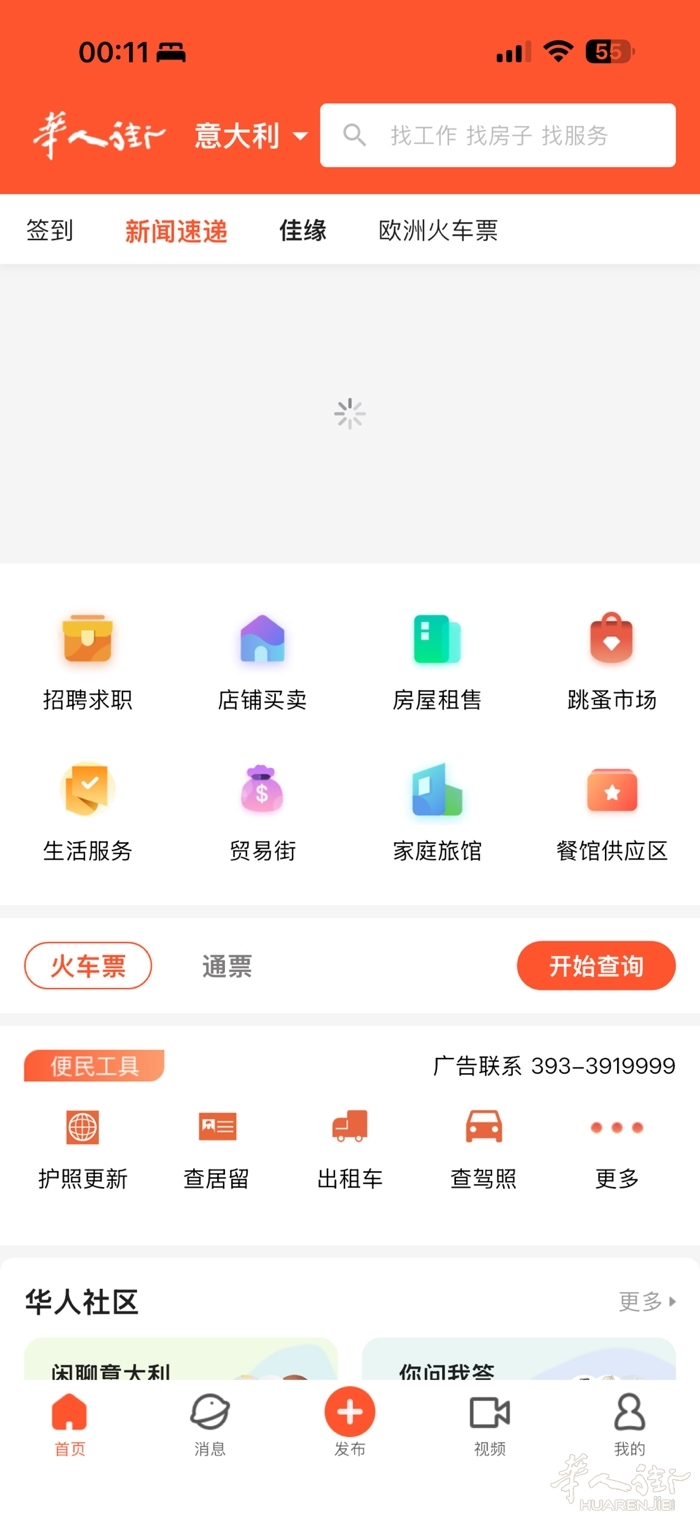Image resolution: width=700 pixels, height=1520 pixels.
Task: Open the 意大利 region dropdown
Action: (x=251, y=136)
